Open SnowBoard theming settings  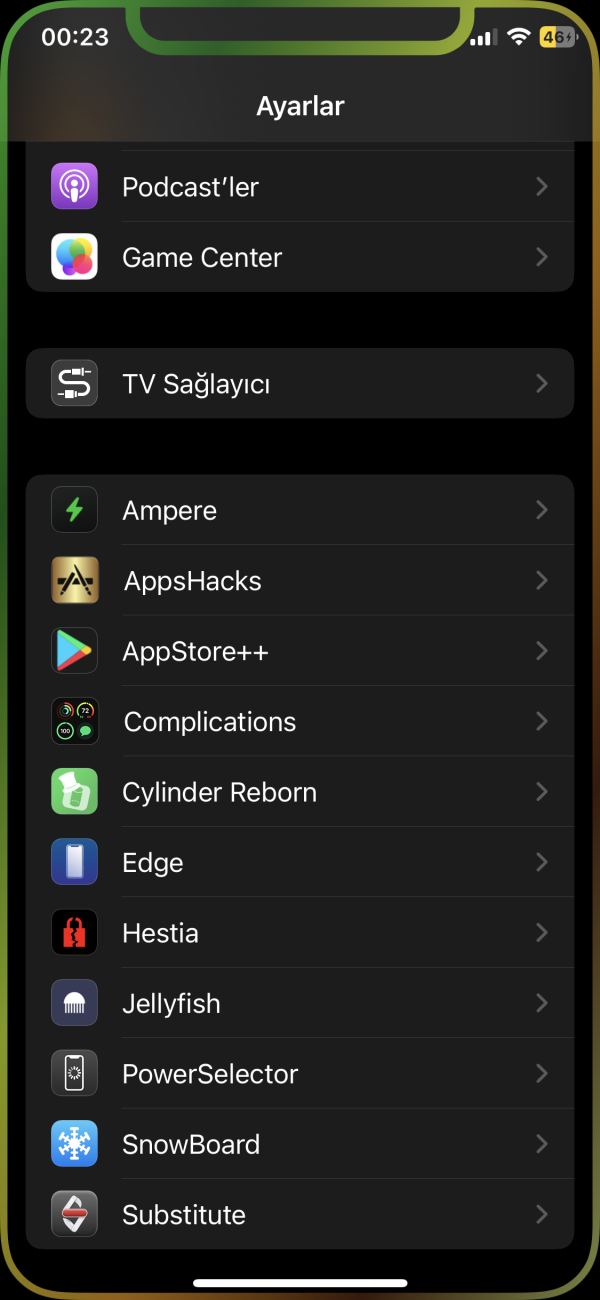point(300,1144)
